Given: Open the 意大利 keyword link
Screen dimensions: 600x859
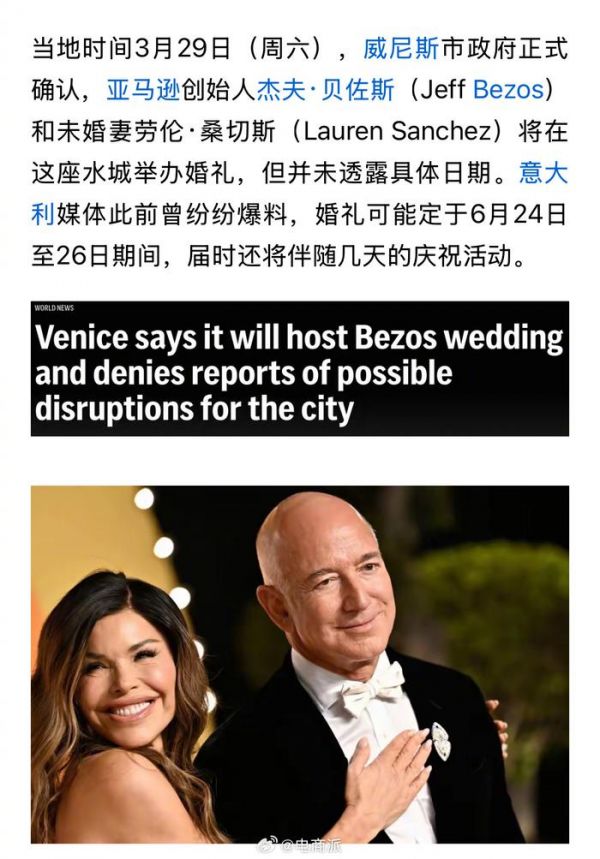Looking at the screenshot, I should 543,174.
